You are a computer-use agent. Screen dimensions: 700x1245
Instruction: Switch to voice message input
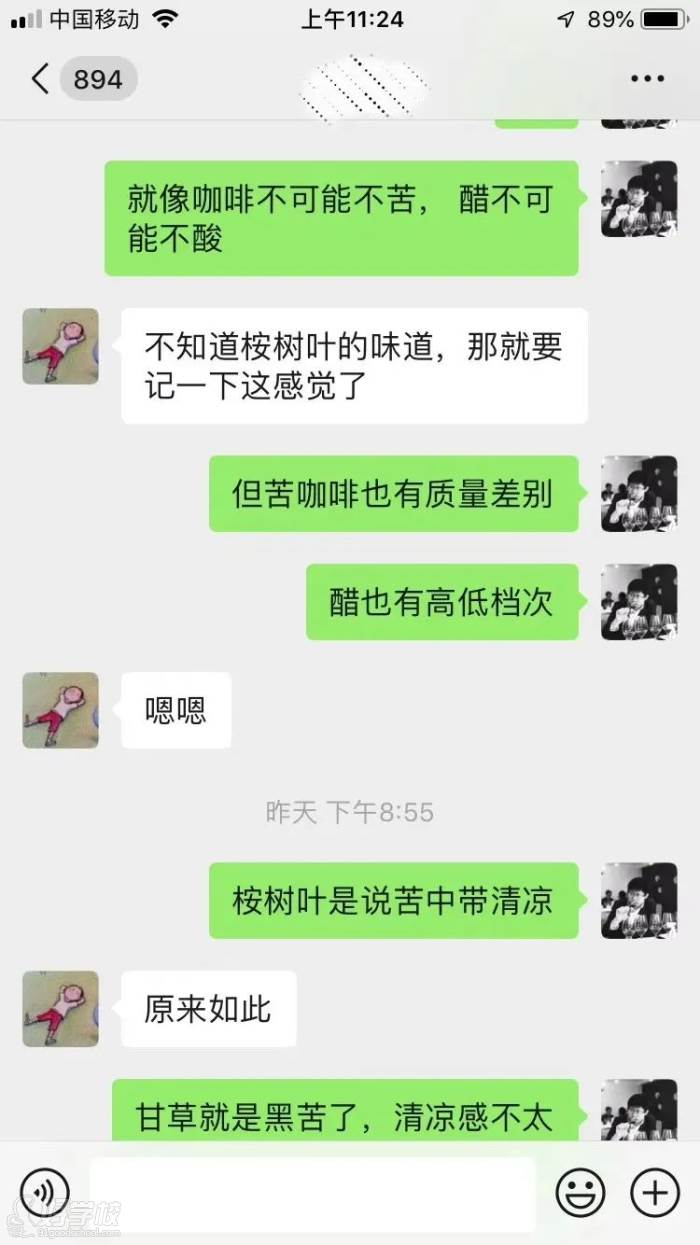coord(45,1192)
